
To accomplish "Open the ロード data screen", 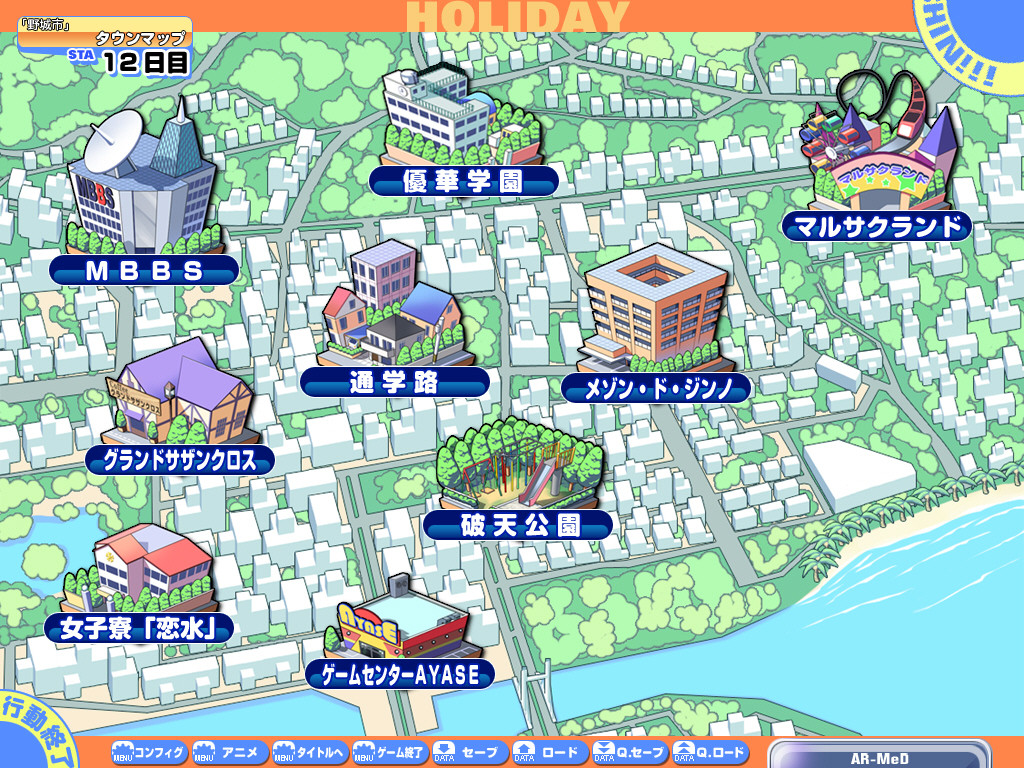I will [549, 753].
